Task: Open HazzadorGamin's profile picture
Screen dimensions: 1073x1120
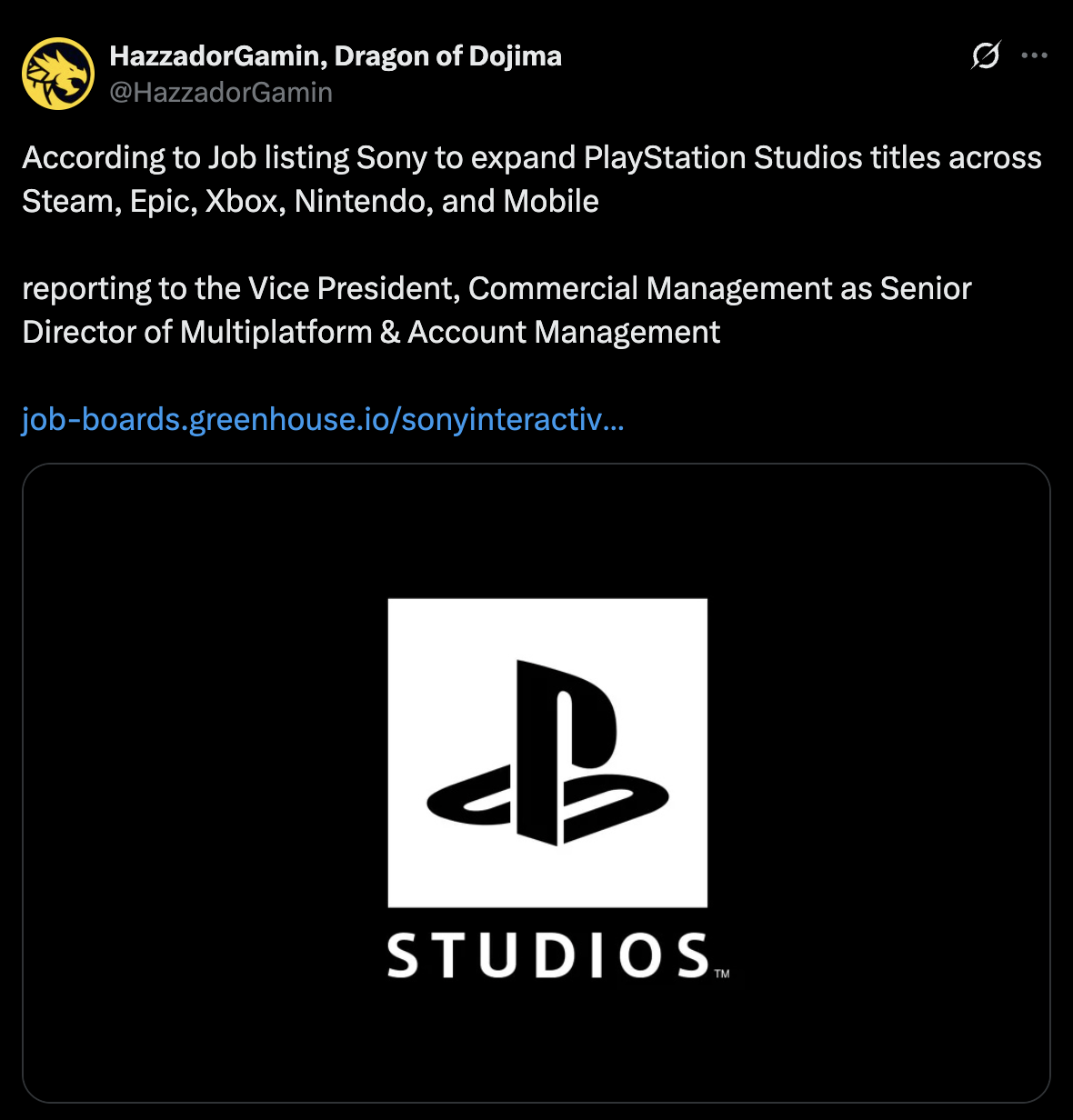Action: 58,74
